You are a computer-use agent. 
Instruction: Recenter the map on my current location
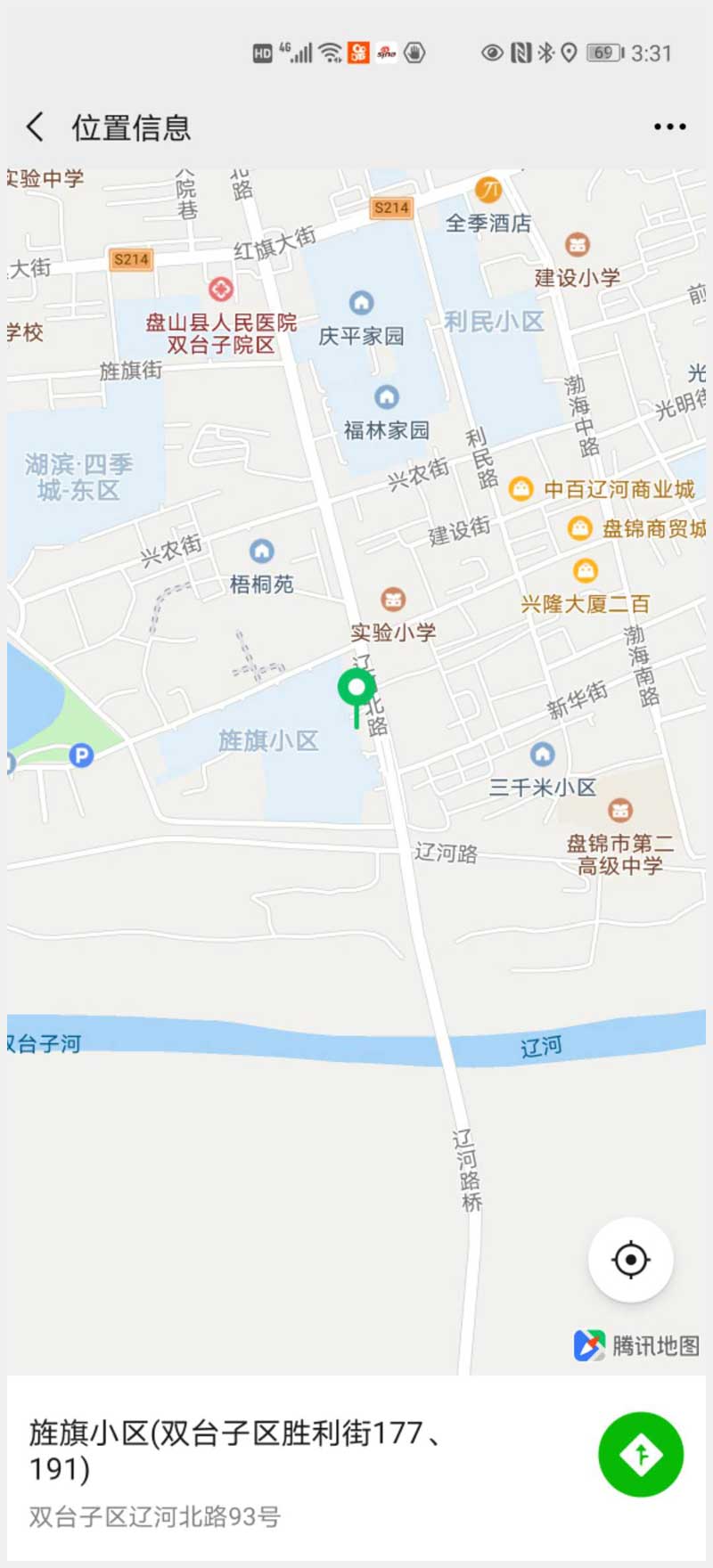point(631,1260)
